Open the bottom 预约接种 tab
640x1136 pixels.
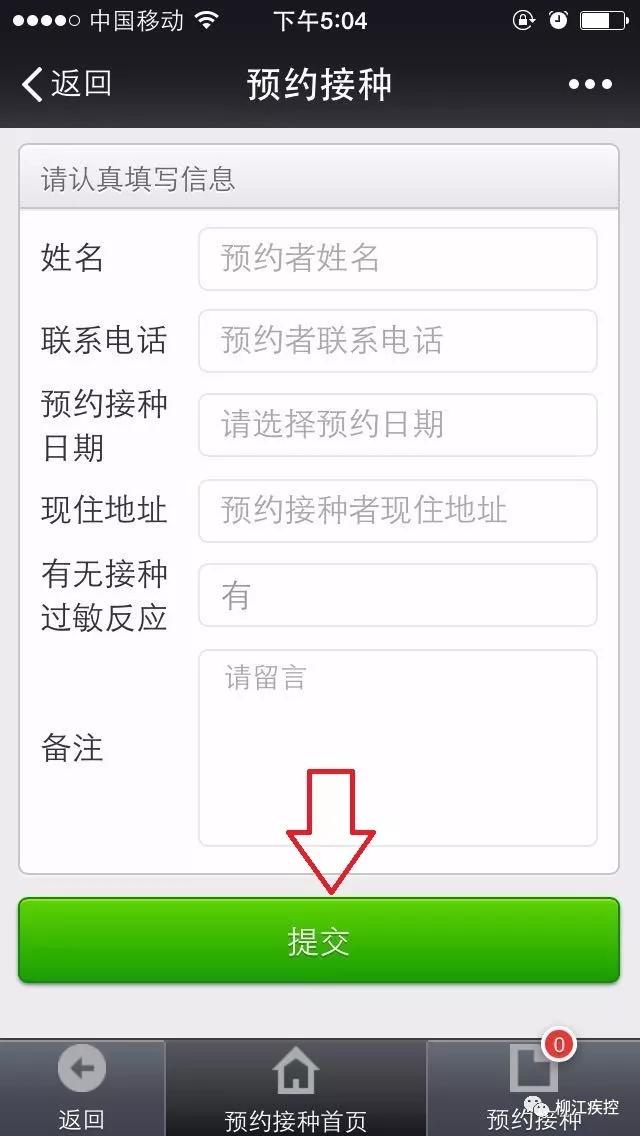click(533, 1089)
